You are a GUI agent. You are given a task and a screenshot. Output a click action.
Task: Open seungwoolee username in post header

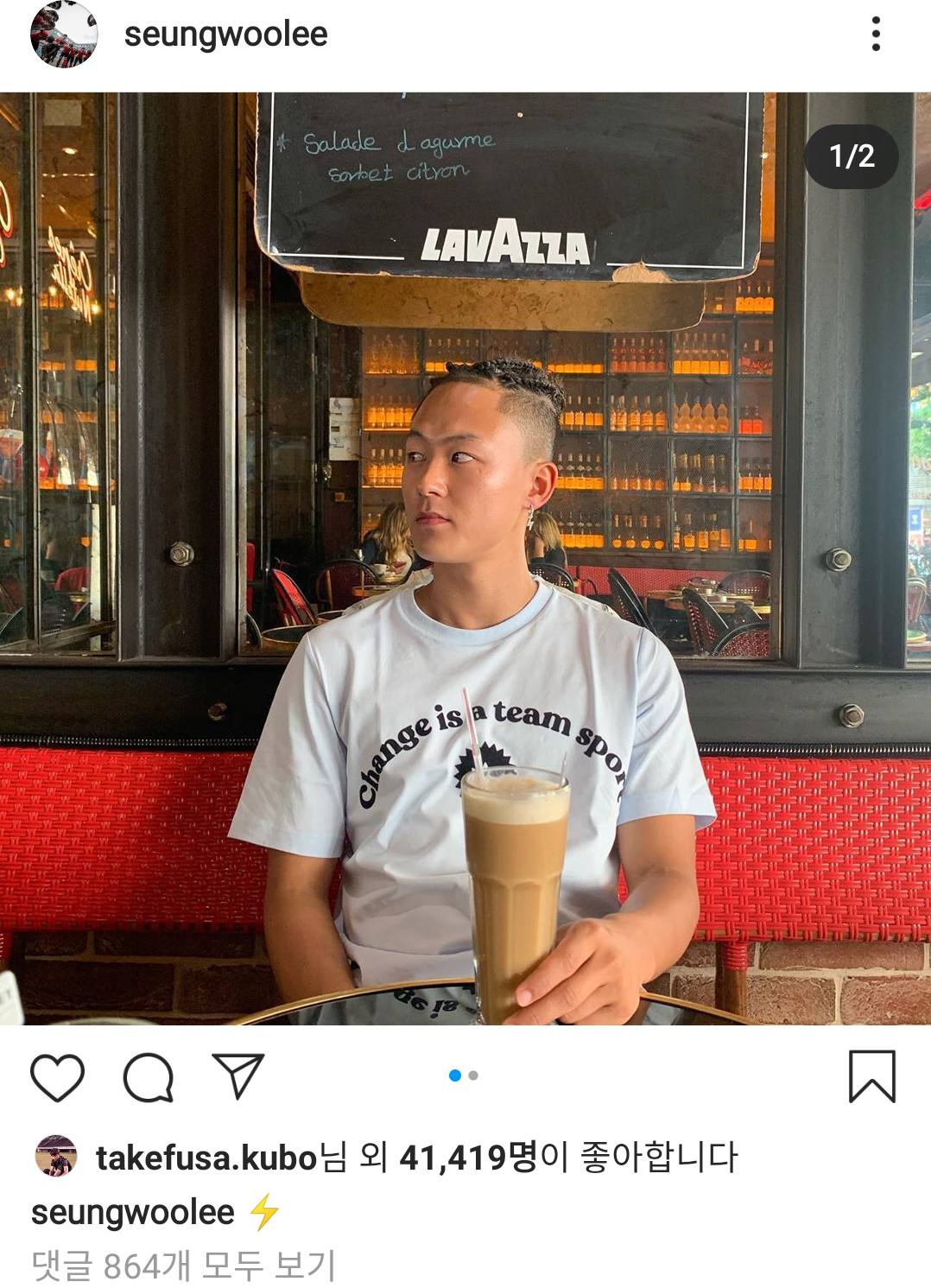[x=225, y=35]
